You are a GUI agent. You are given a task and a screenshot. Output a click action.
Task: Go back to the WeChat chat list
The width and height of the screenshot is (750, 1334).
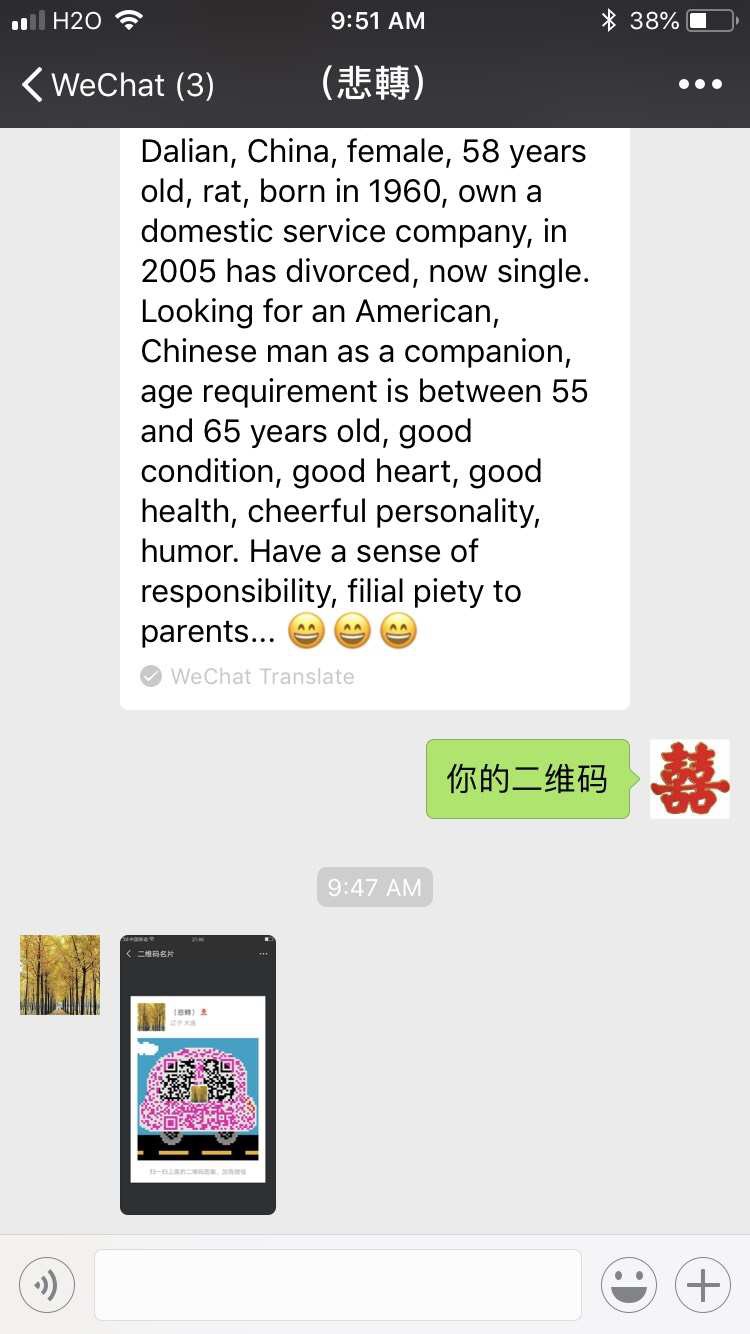click(x=115, y=85)
